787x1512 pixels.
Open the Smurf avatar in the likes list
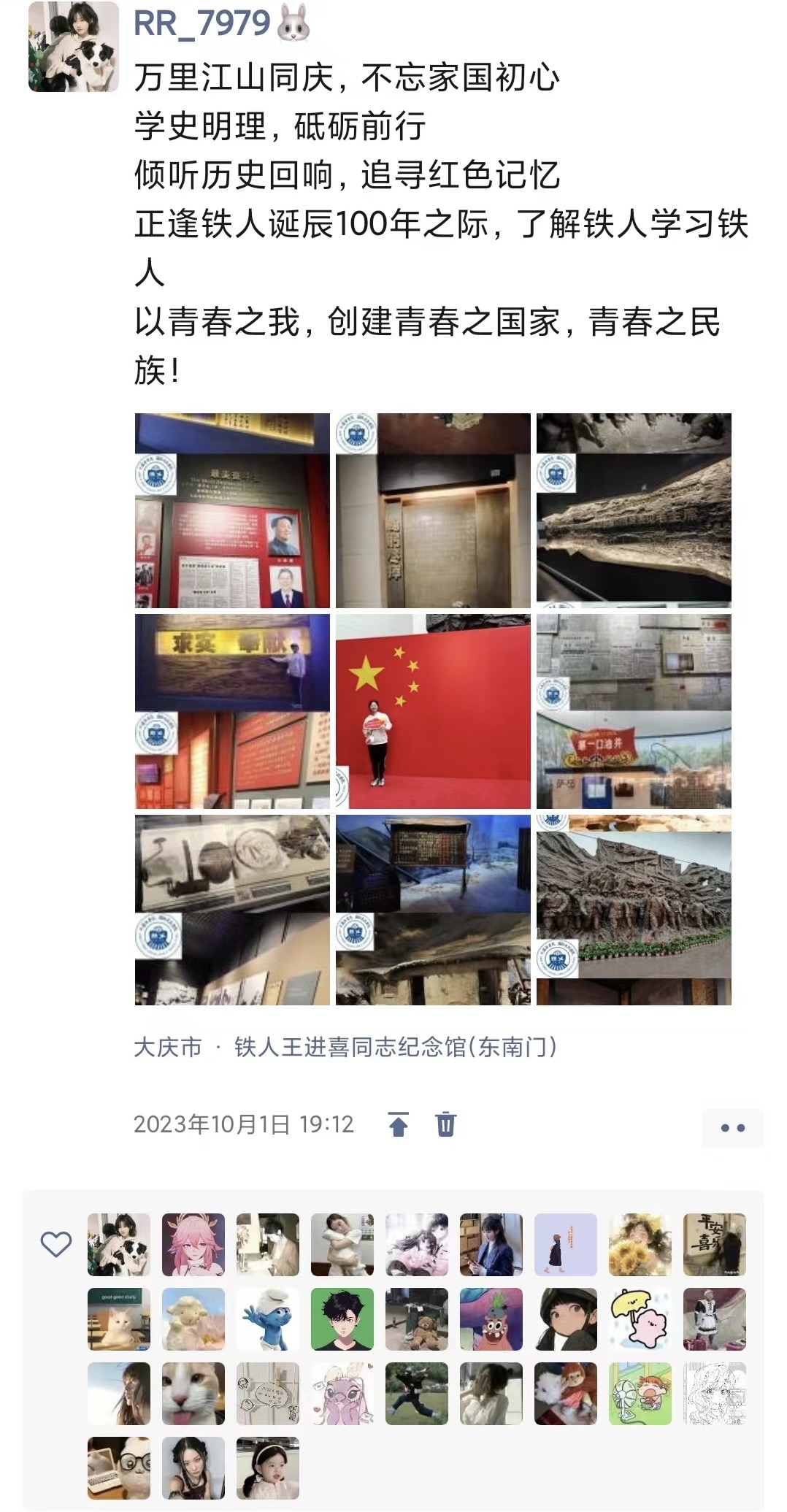(x=268, y=1319)
